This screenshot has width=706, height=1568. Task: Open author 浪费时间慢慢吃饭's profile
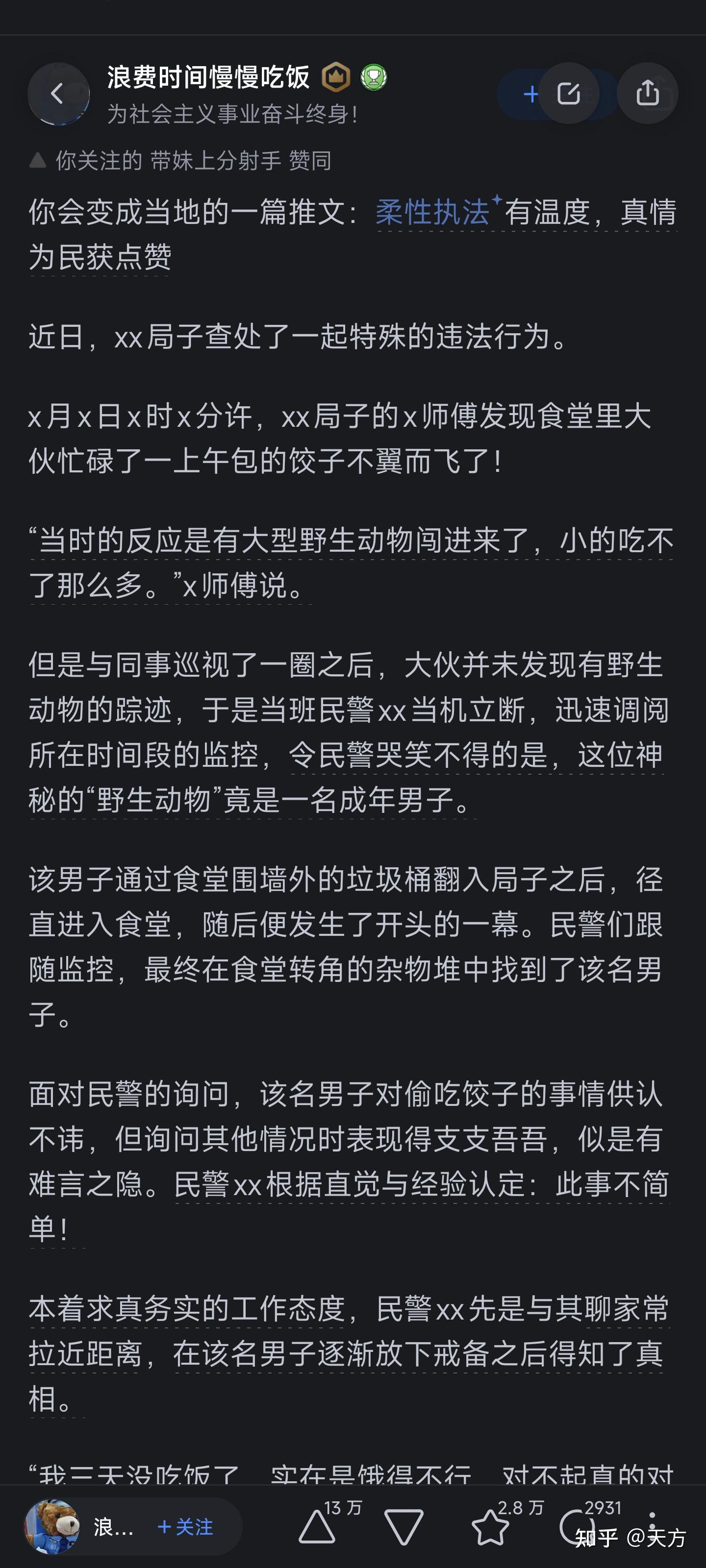(x=208, y=78)
